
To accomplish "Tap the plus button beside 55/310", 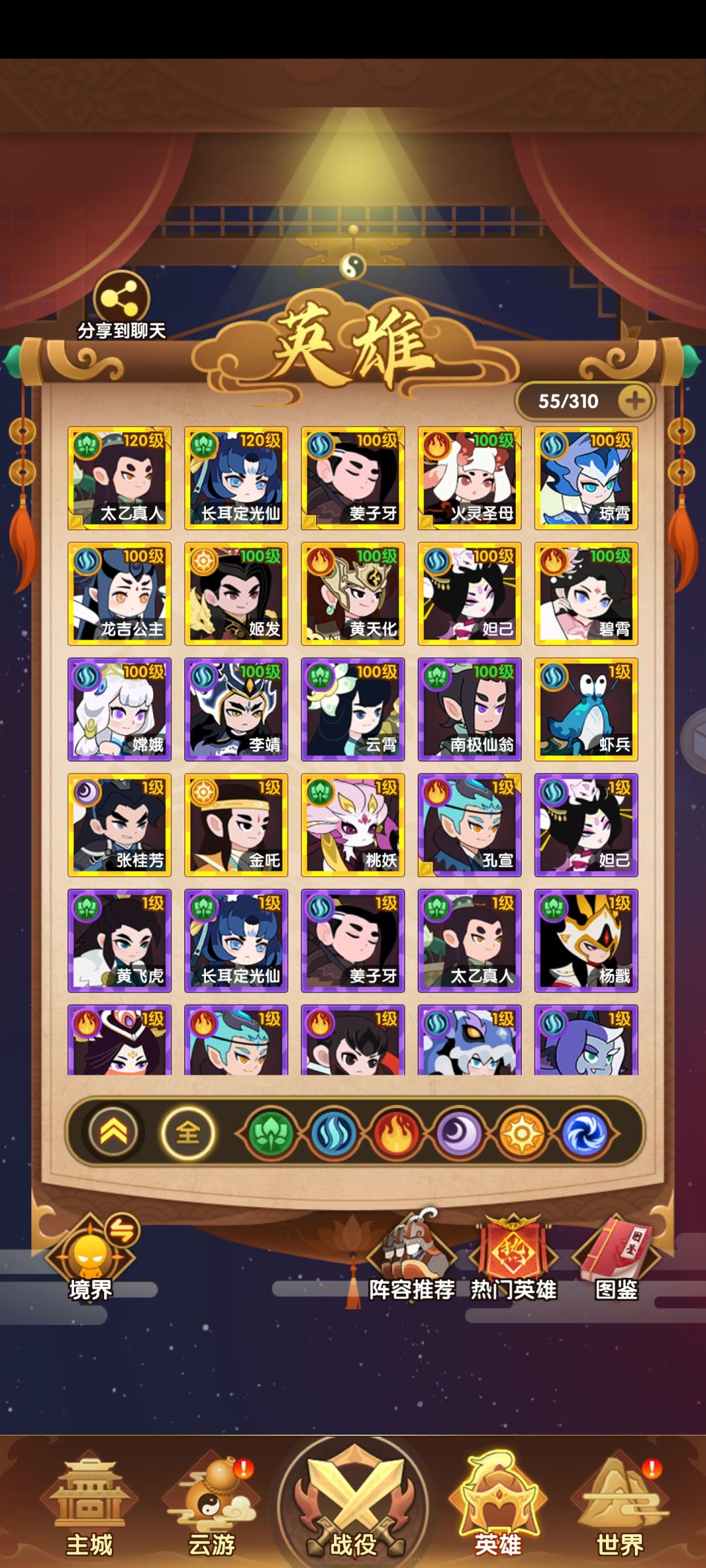I will click(x=635, y=401).
